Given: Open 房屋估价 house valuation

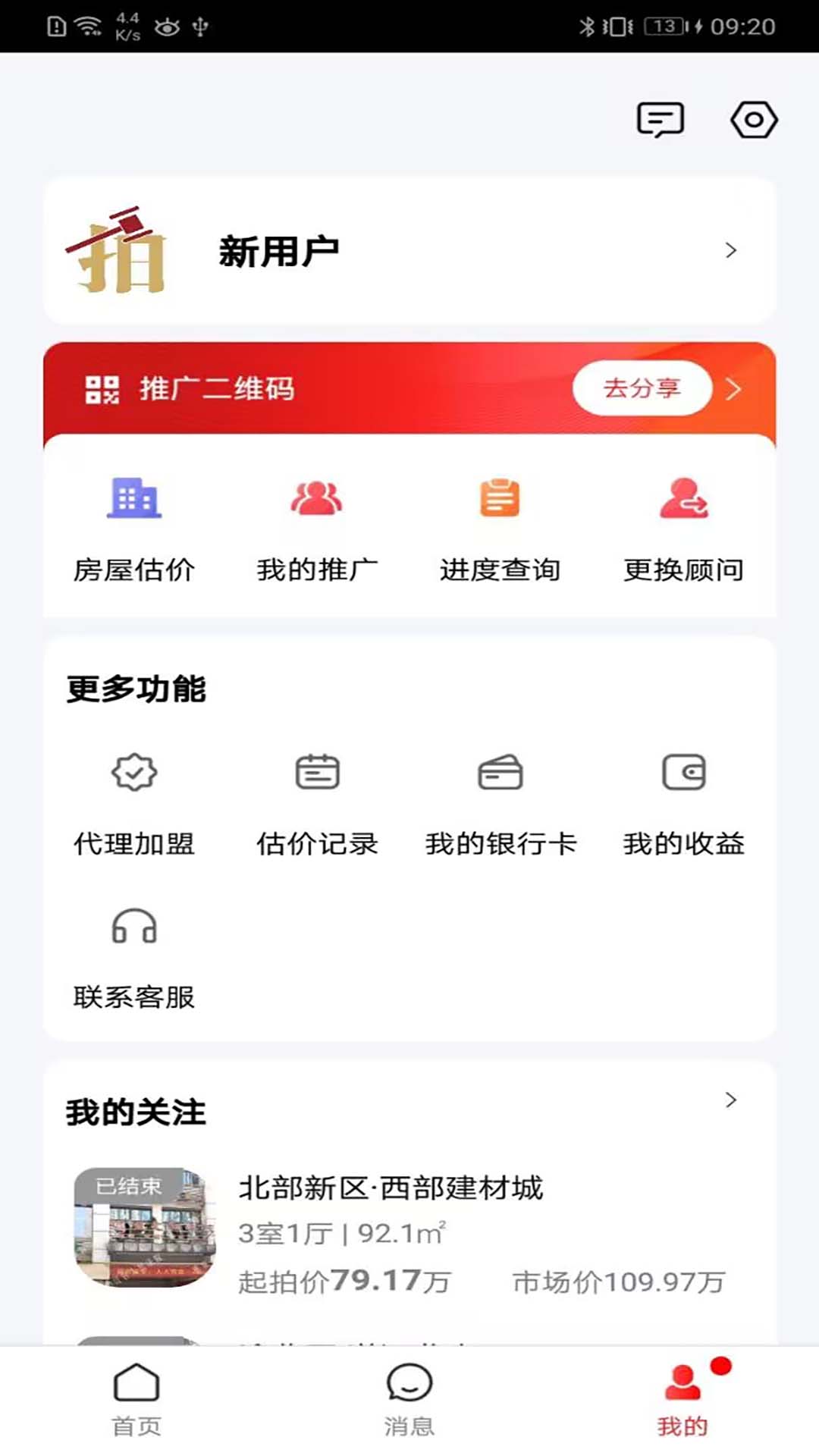Looking at the screenshot, I should pos(134,526).
